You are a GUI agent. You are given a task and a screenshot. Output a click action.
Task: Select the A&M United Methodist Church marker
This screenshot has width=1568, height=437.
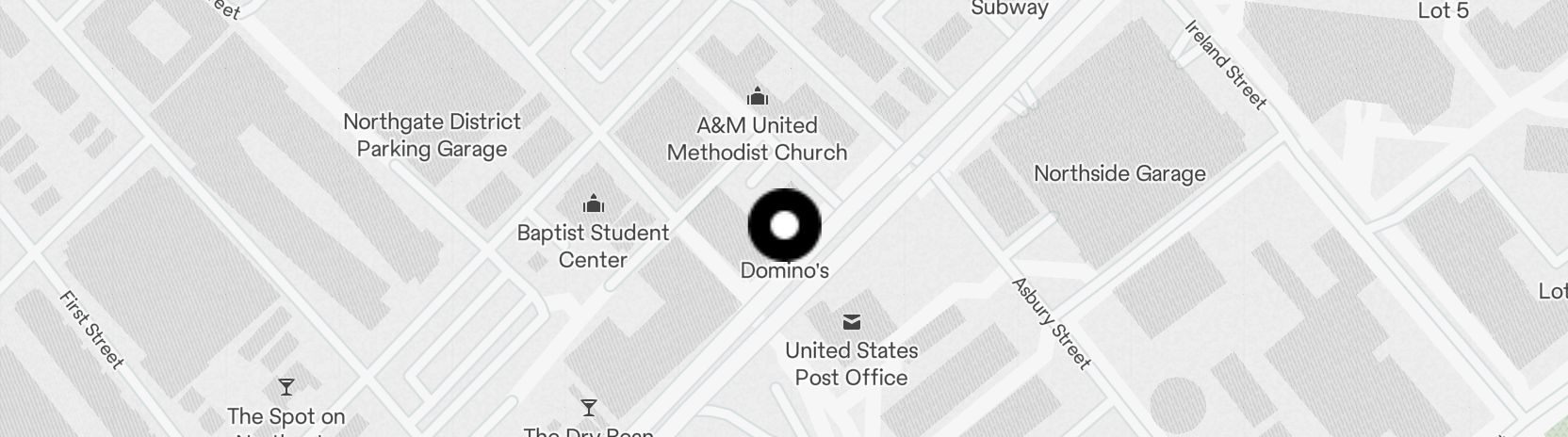pyautogui.click(x=757, y=97)
